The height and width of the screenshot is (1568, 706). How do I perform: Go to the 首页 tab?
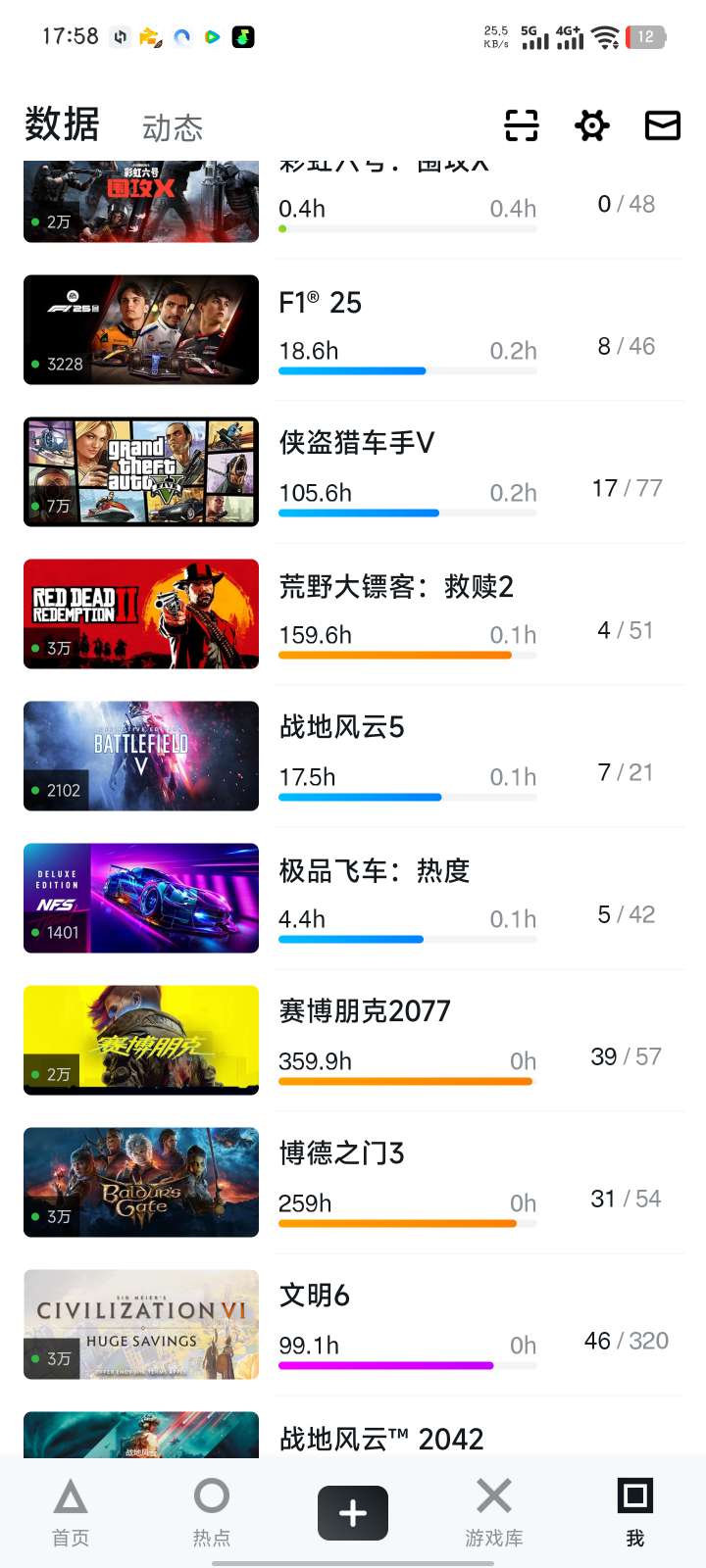pos(71,1512)
